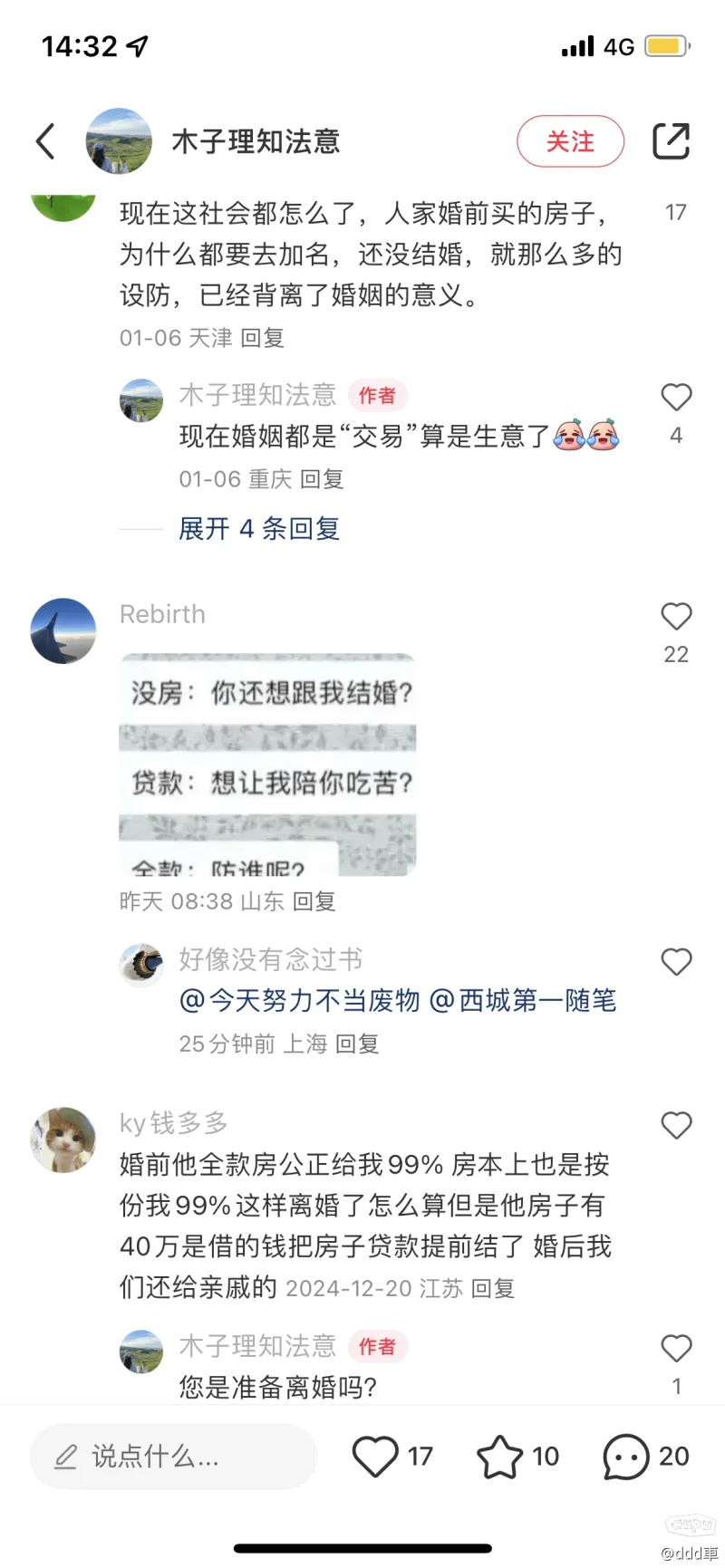Like the author's reply about 婚姻都是交易

[675, 399]
